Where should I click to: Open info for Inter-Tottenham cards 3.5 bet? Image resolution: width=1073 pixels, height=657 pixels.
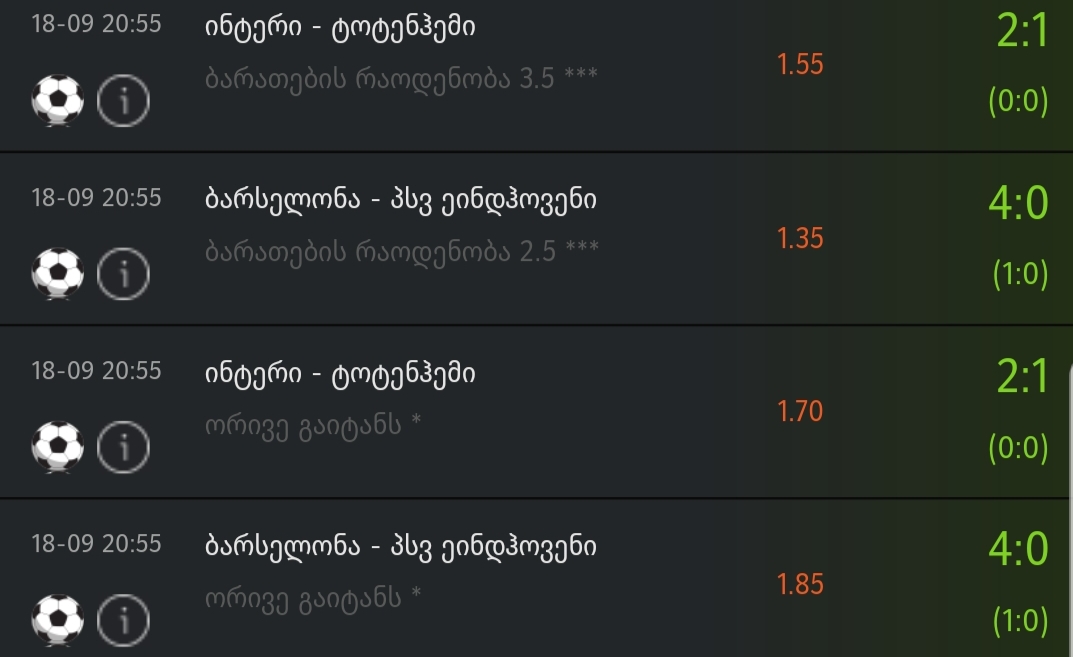123,101
